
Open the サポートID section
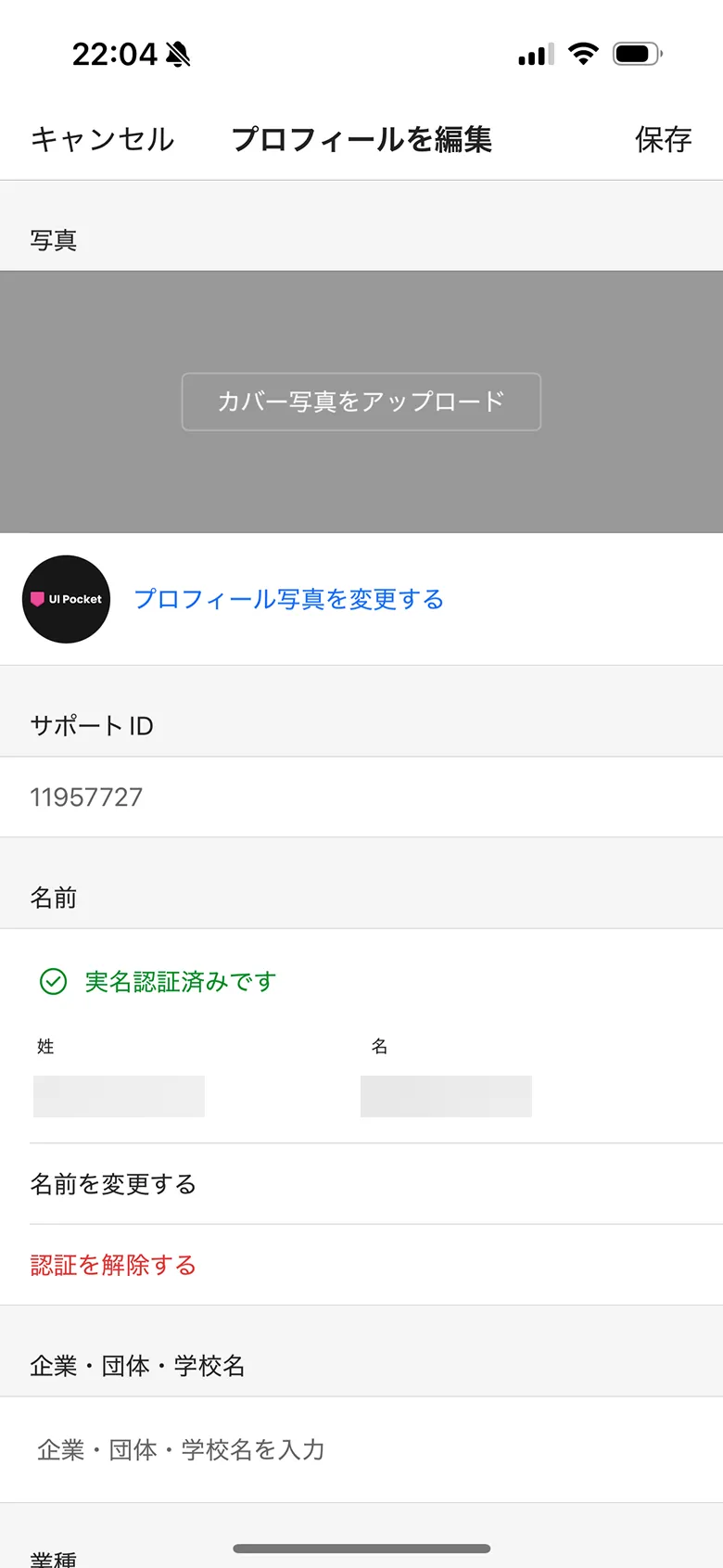pos(92,726)
